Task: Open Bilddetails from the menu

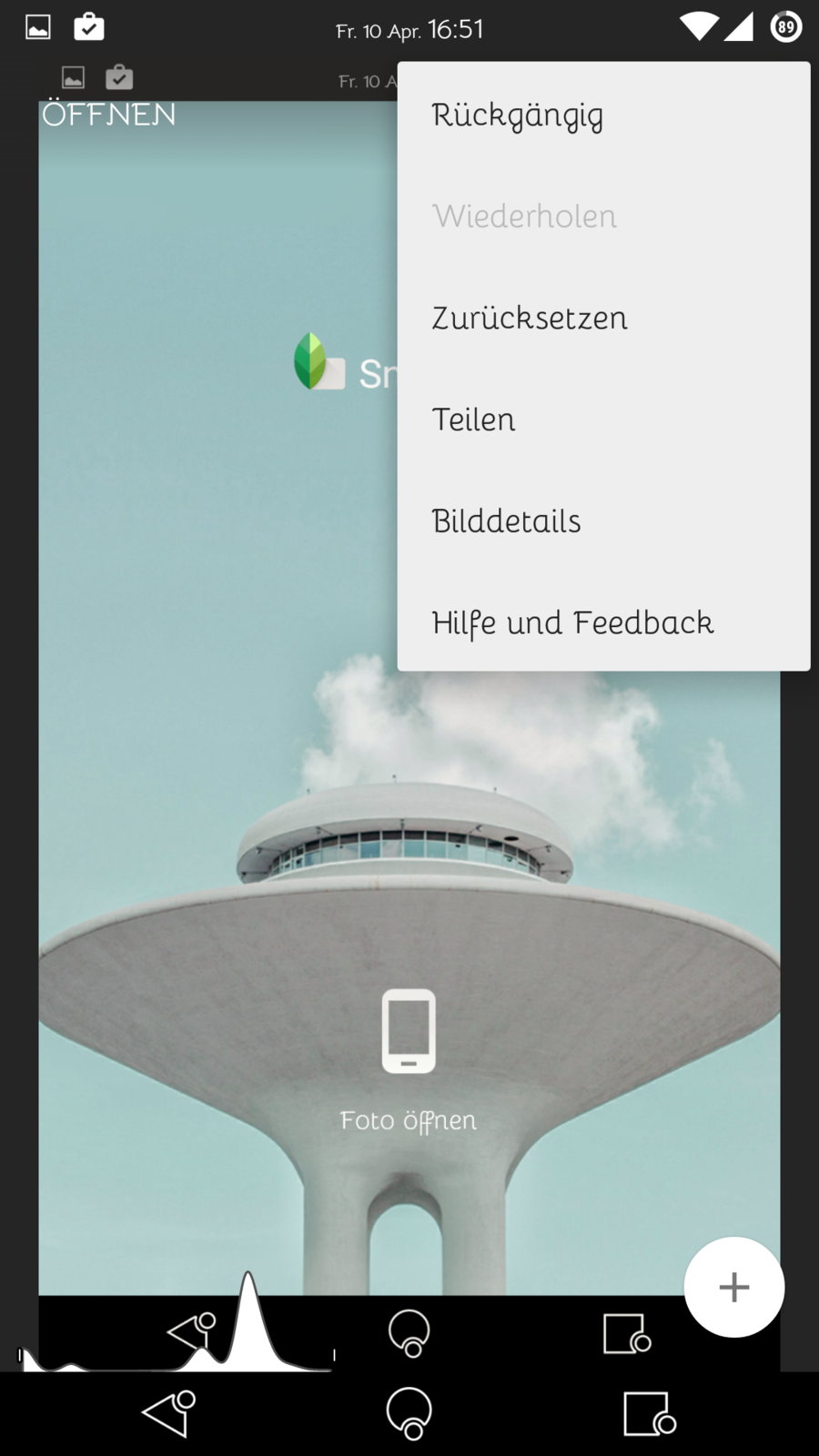Action: [506, 521]
